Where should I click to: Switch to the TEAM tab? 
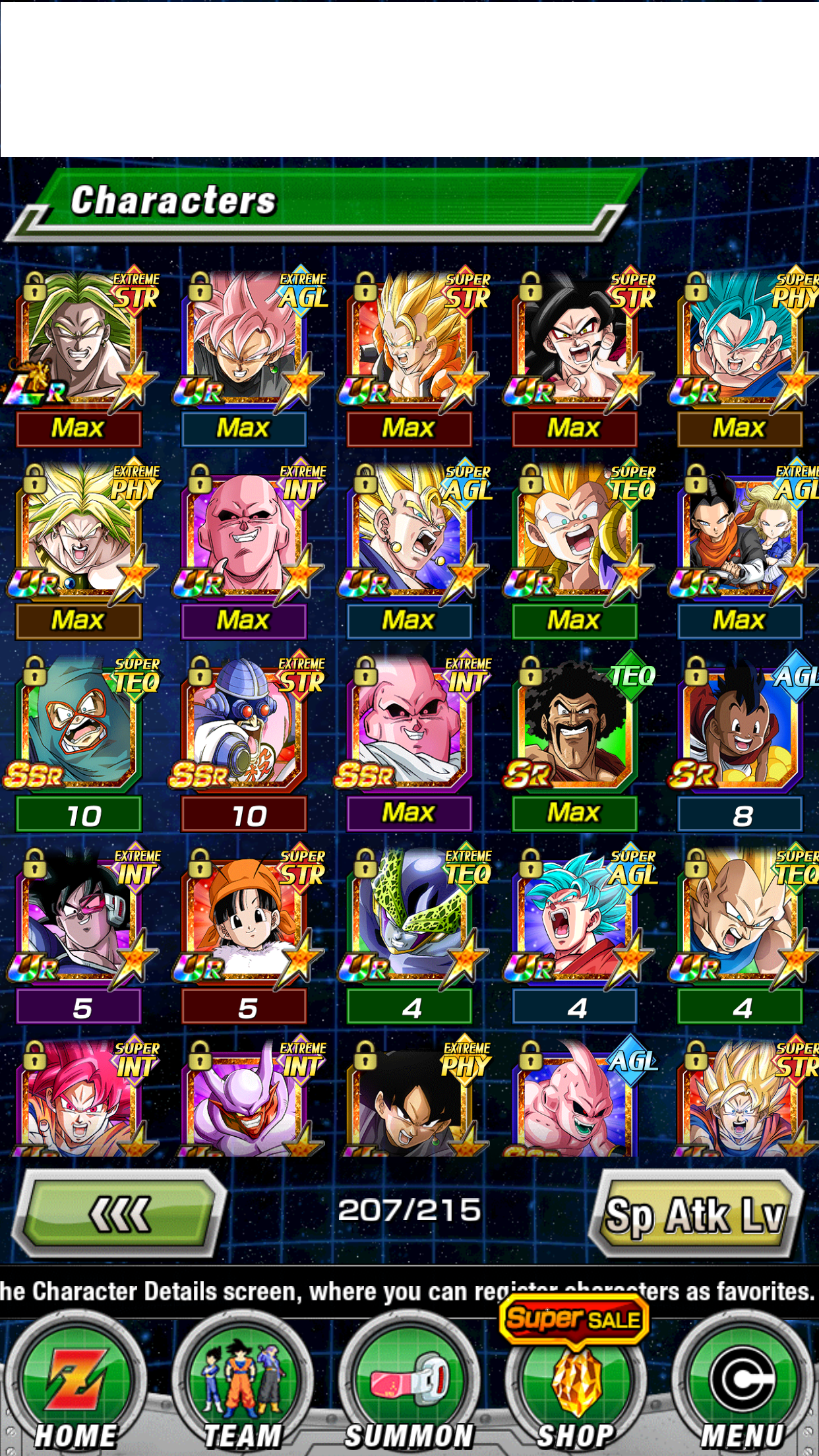[243, 1386]
